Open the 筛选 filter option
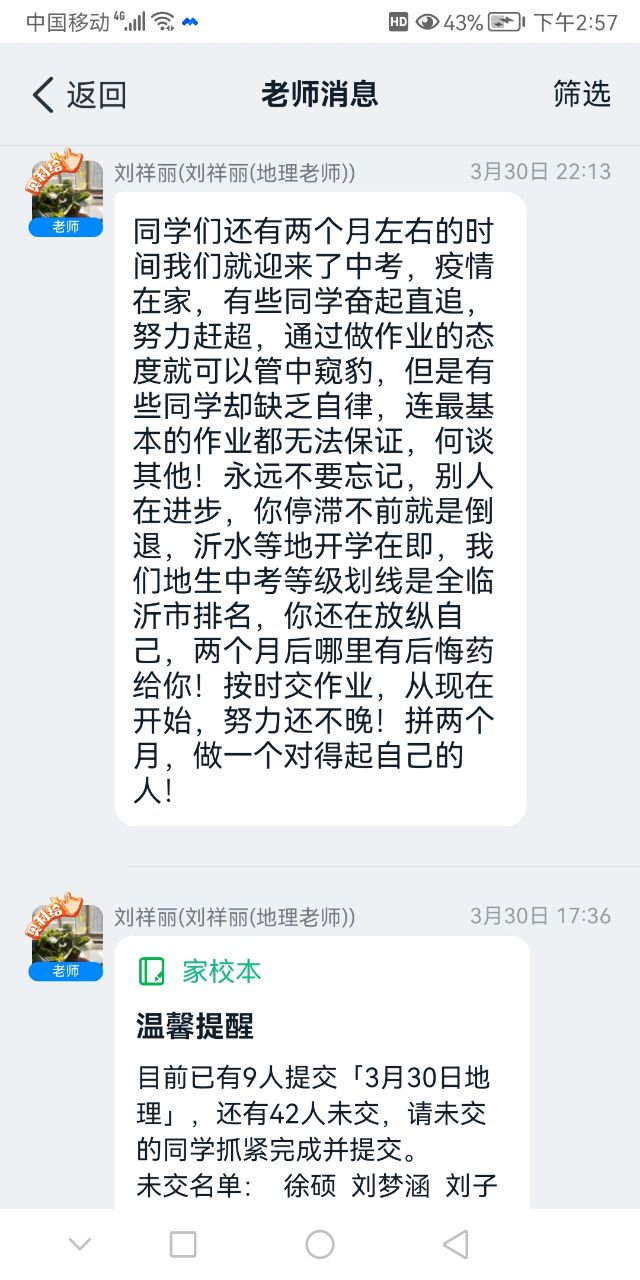This screenshot has width=640, height=1280. 581,94
